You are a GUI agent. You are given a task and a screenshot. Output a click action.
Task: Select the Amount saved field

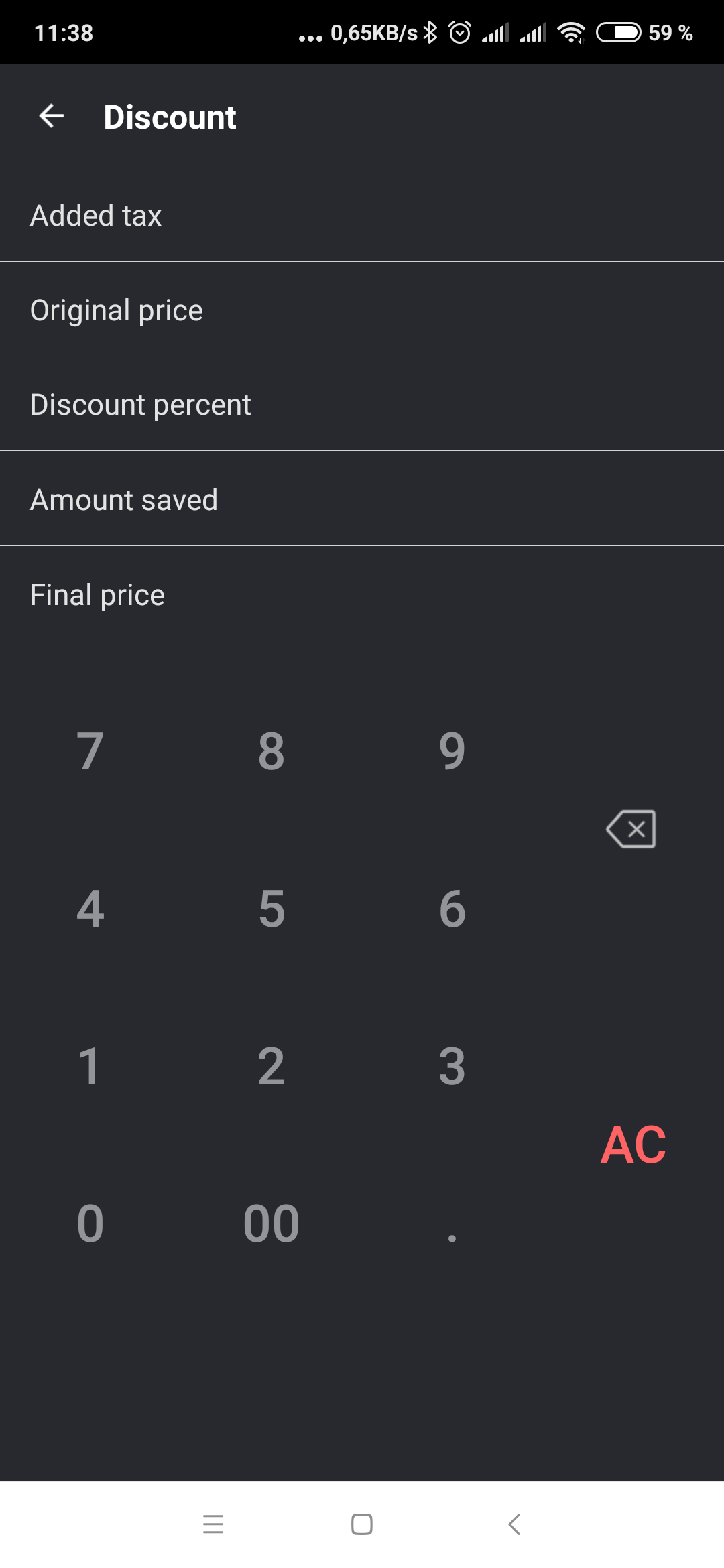tap(362, 500)
